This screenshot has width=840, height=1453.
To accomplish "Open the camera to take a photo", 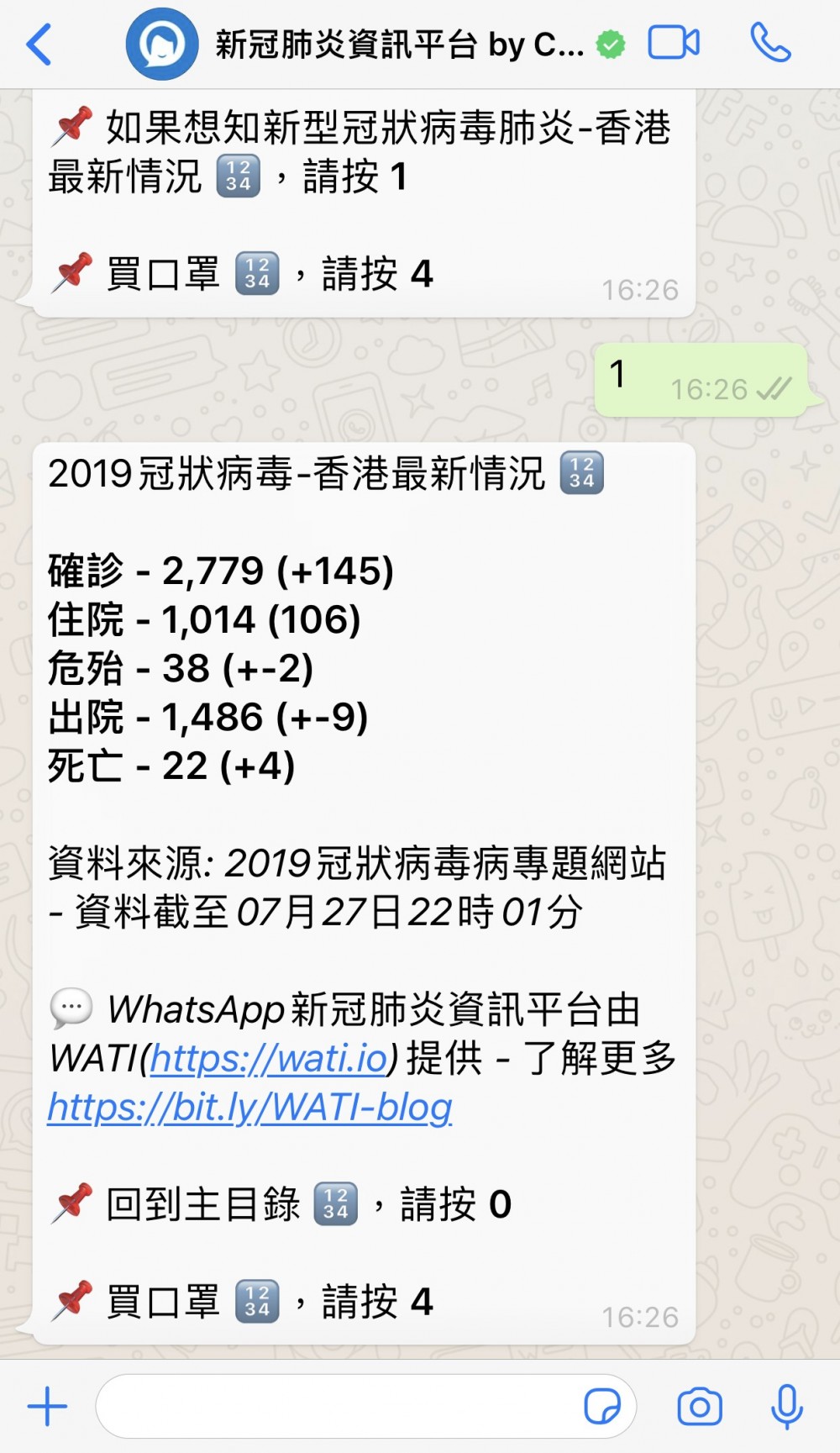I will (699, 1406).
